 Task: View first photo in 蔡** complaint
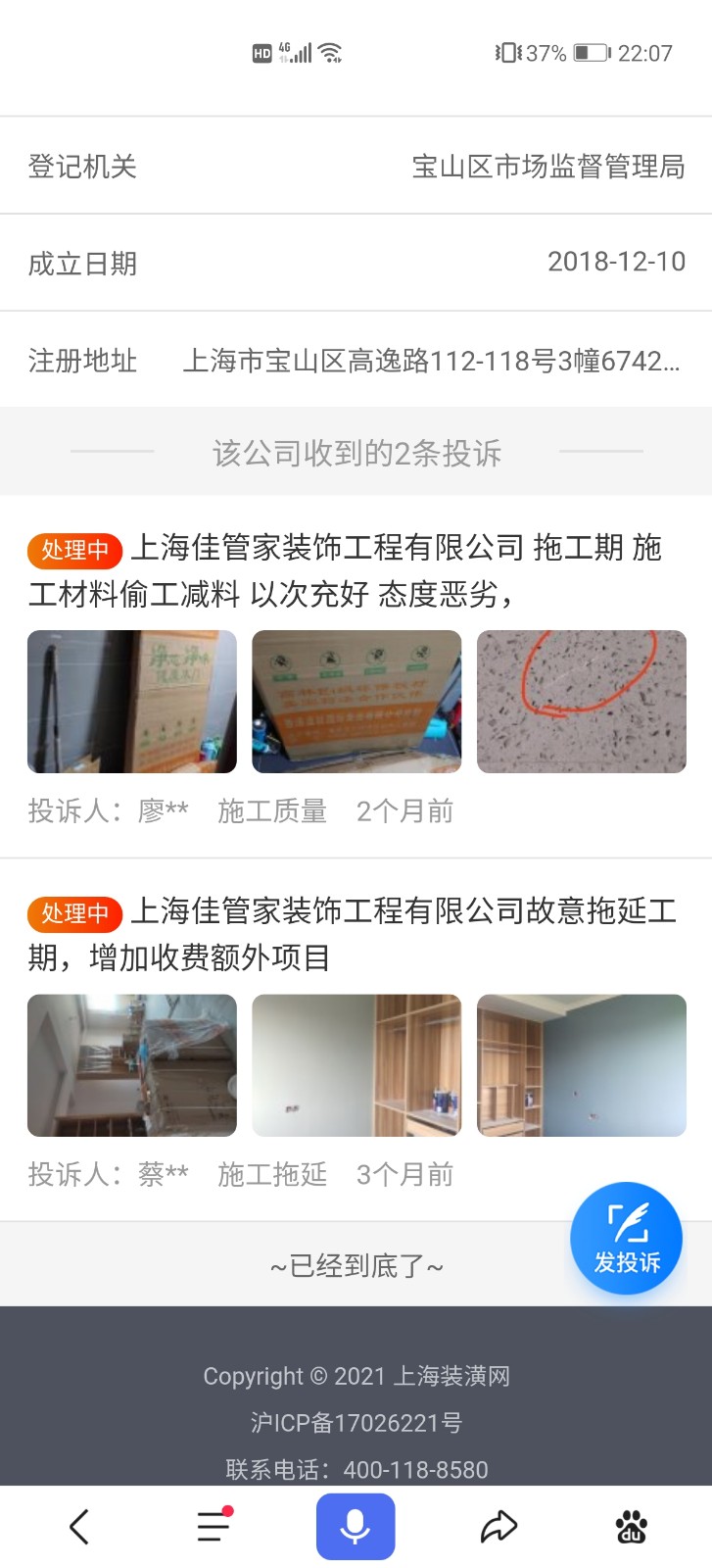[132, 1065]
